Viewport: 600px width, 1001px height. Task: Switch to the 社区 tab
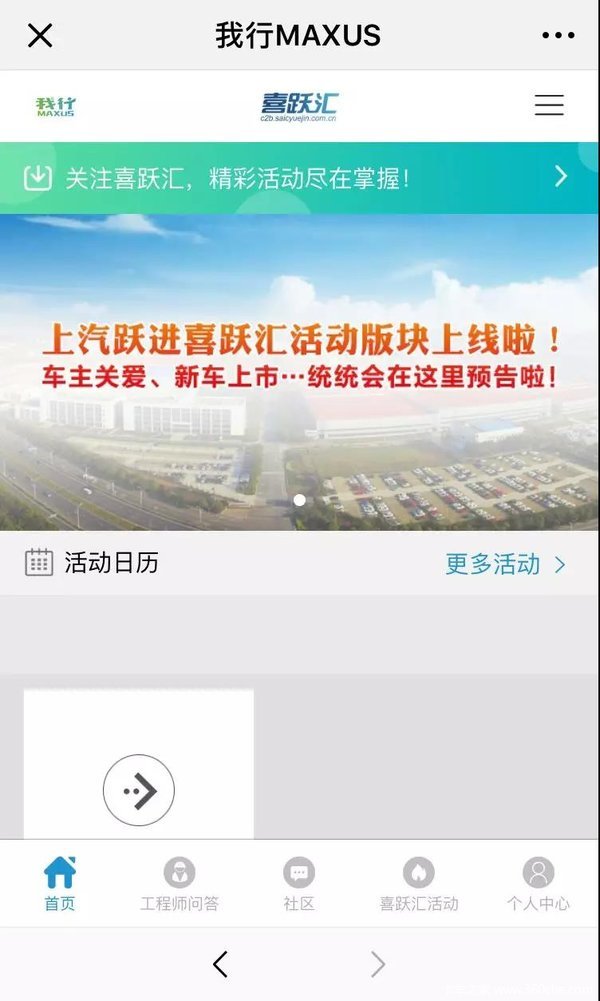point(299,884)
